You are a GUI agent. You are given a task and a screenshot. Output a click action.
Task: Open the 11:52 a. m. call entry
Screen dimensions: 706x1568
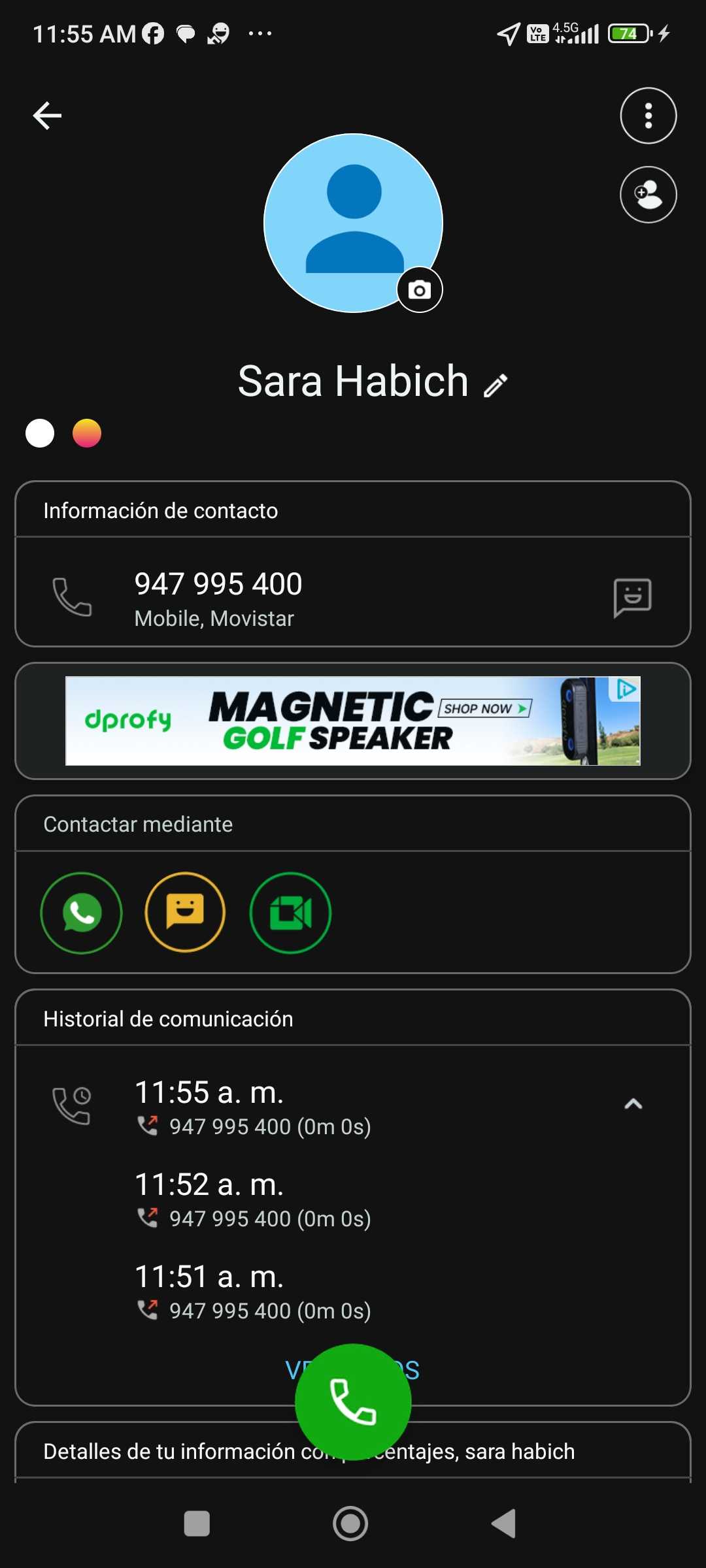pyautogui.click(x=252, y=1200)
